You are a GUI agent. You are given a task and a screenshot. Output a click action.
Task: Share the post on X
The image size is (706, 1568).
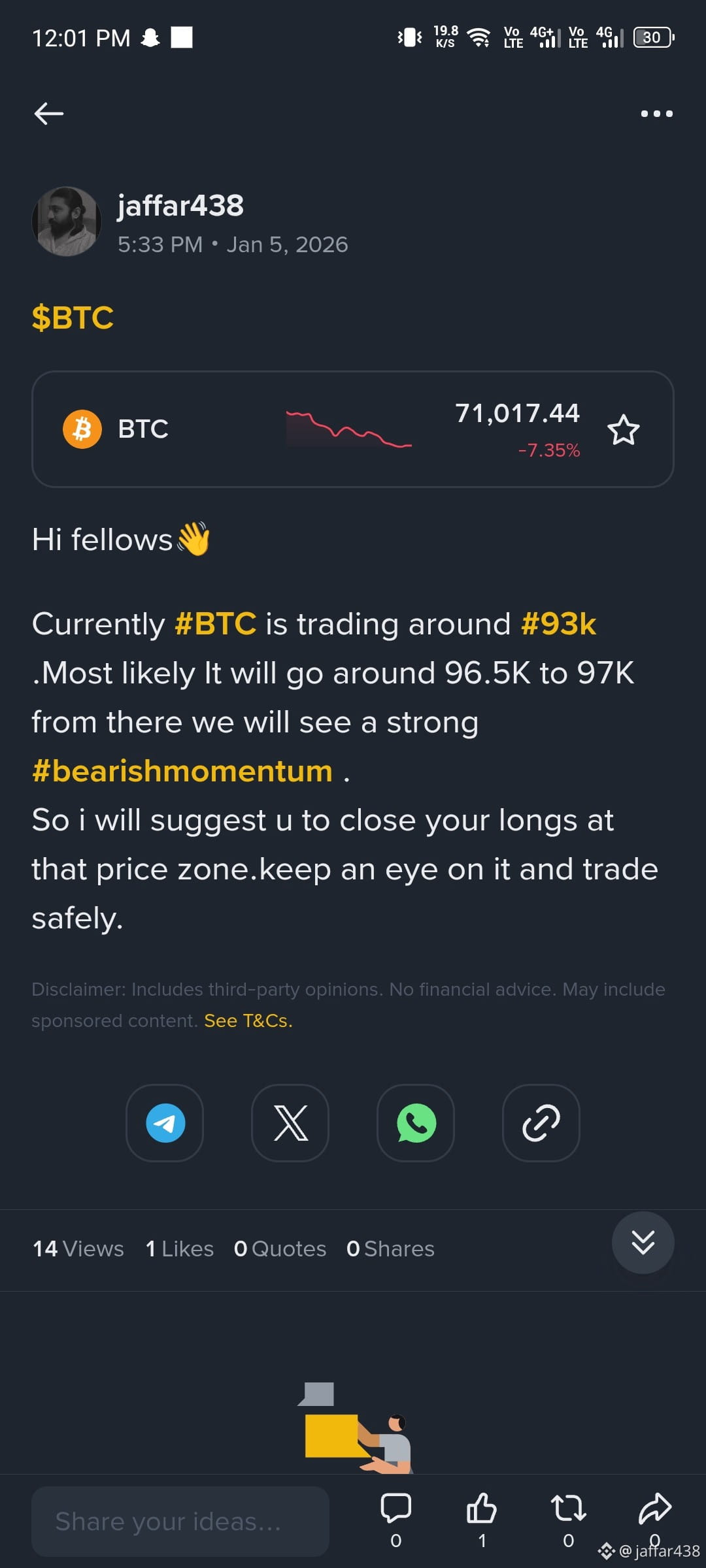click(x=290, y=1123)
